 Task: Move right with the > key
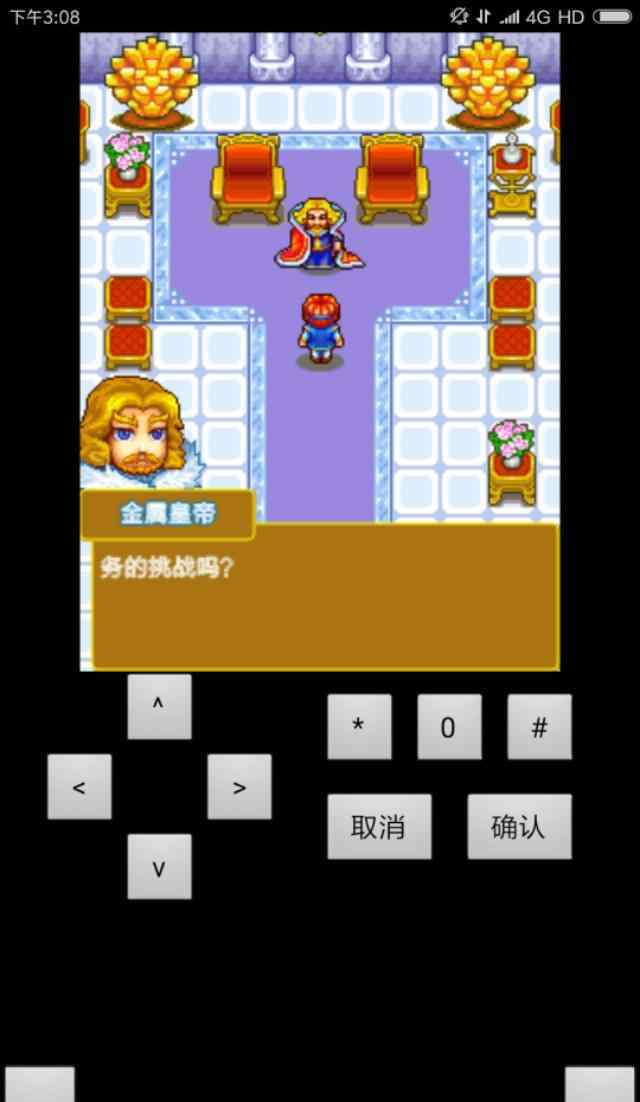coord(239,786)
